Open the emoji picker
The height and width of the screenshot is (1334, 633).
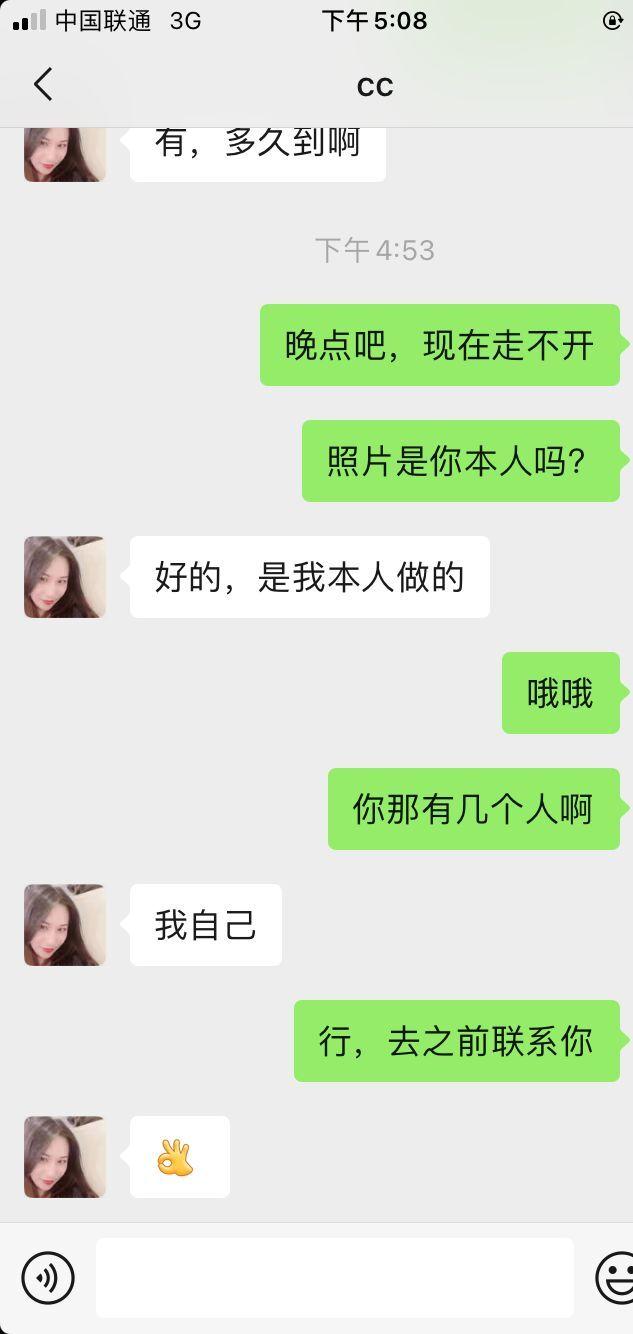[x=614, y=1277]
